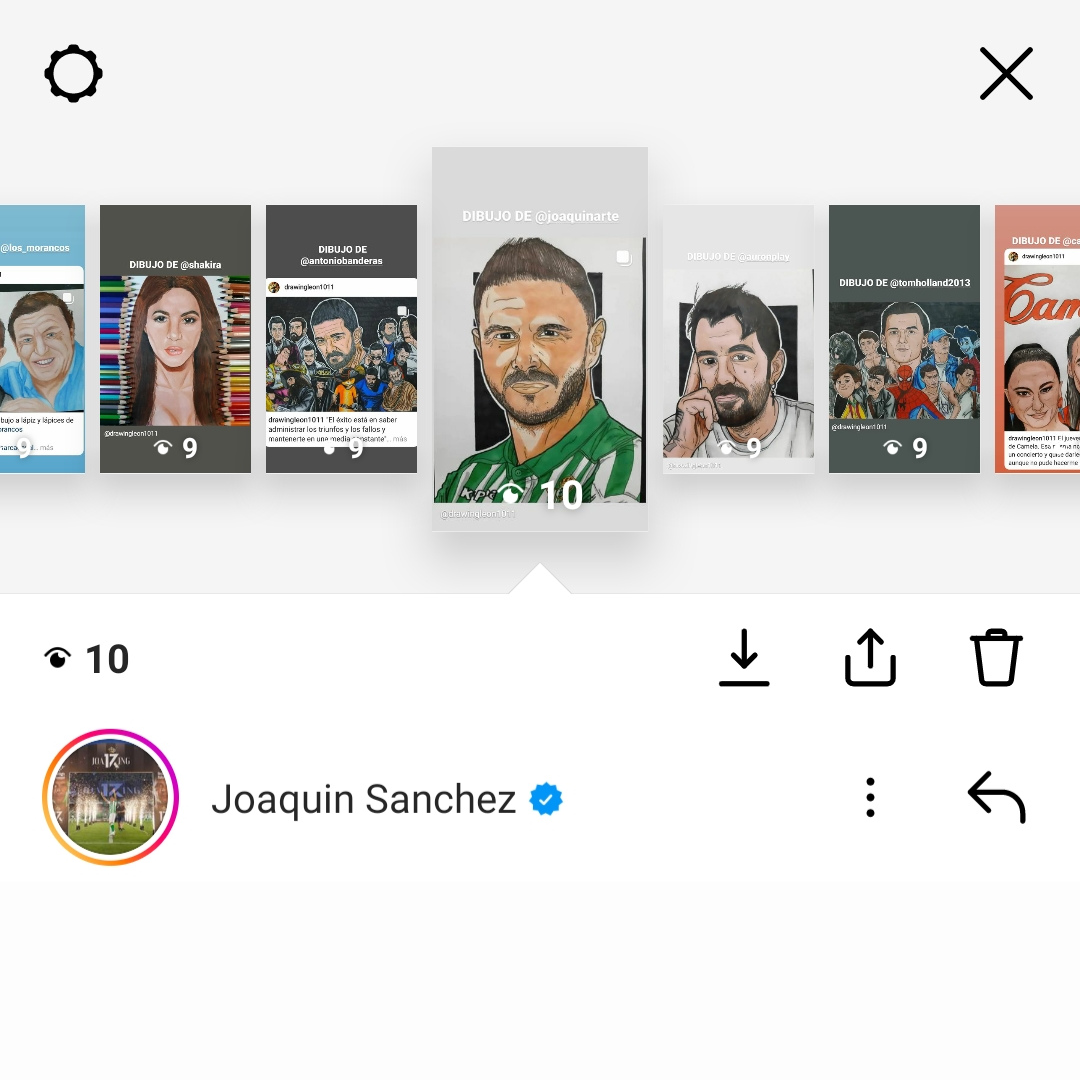Viewport: 1080px width, 1080px height.
Task: Select the @antoniobanderas drawing story
Action: pos(341,338)
